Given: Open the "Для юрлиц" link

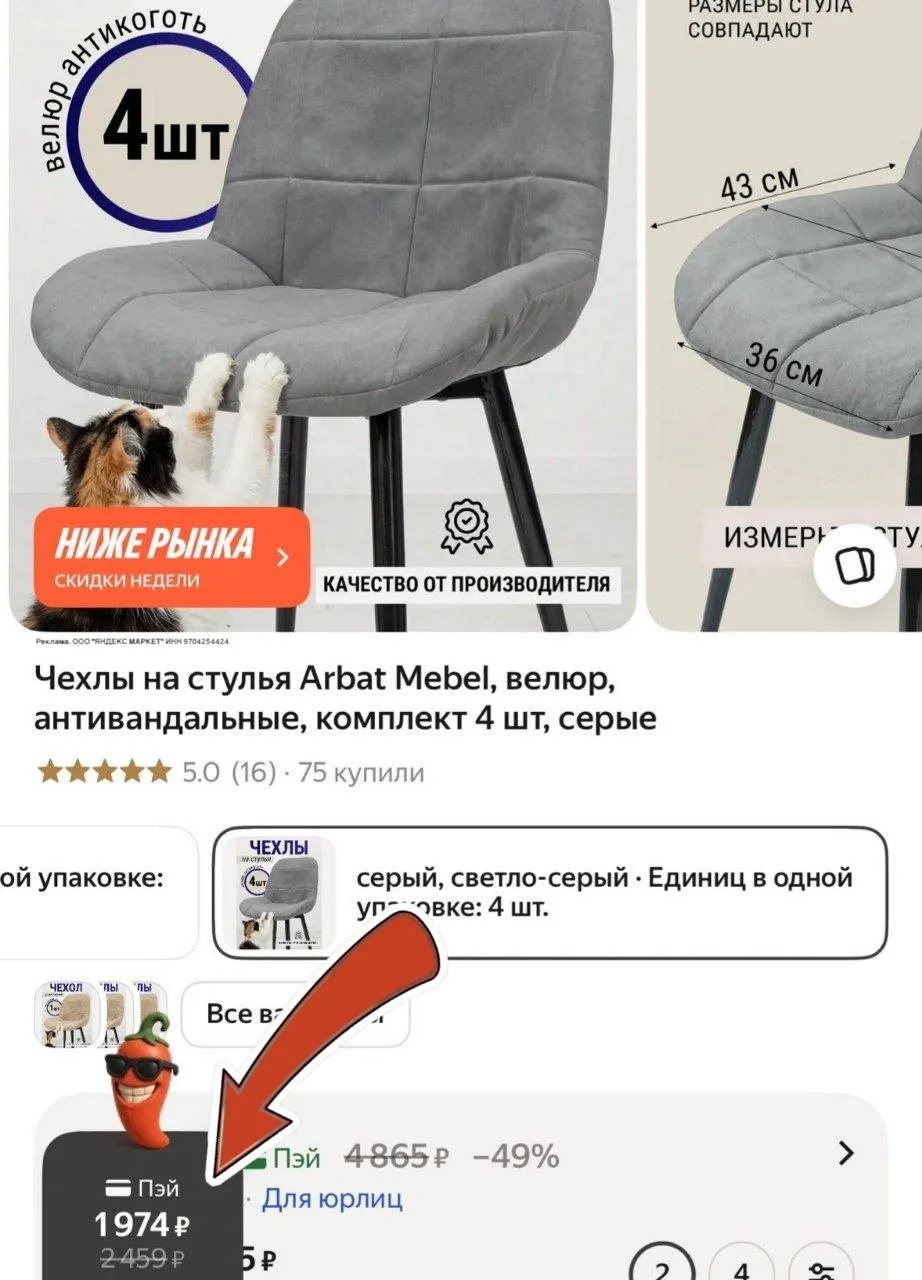Looking at the screenshot, I should [331, 1198].
